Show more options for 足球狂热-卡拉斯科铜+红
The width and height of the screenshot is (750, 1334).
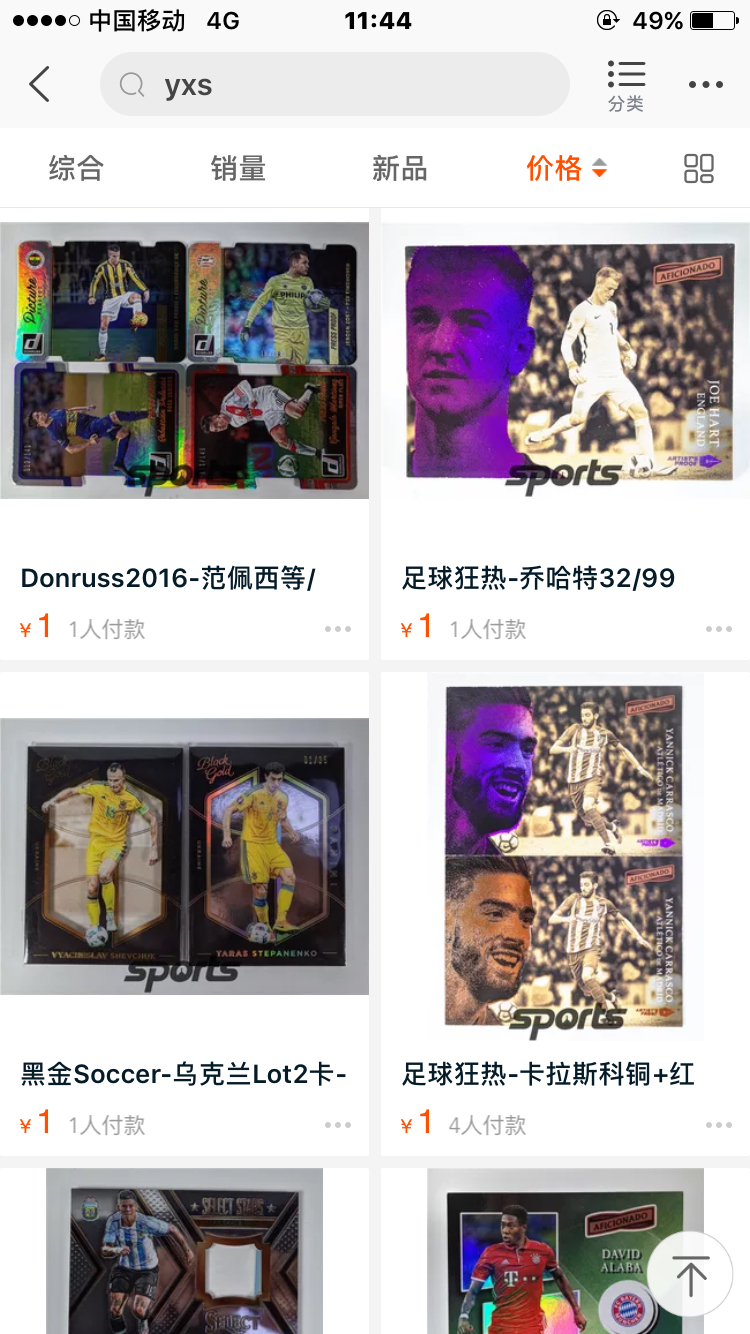pyautogui.click(x=719, y=1125)
